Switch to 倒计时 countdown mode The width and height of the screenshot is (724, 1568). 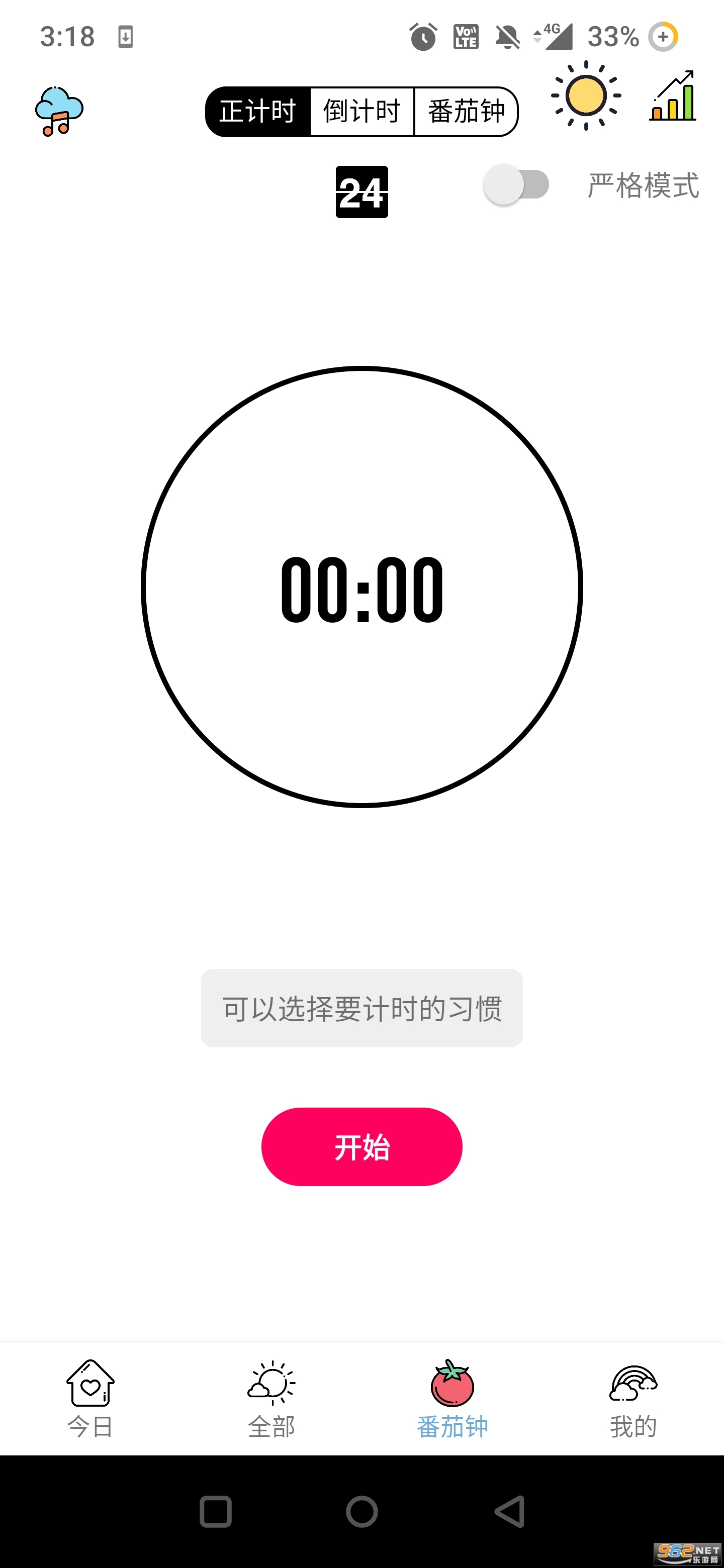(x=361, y=112)
